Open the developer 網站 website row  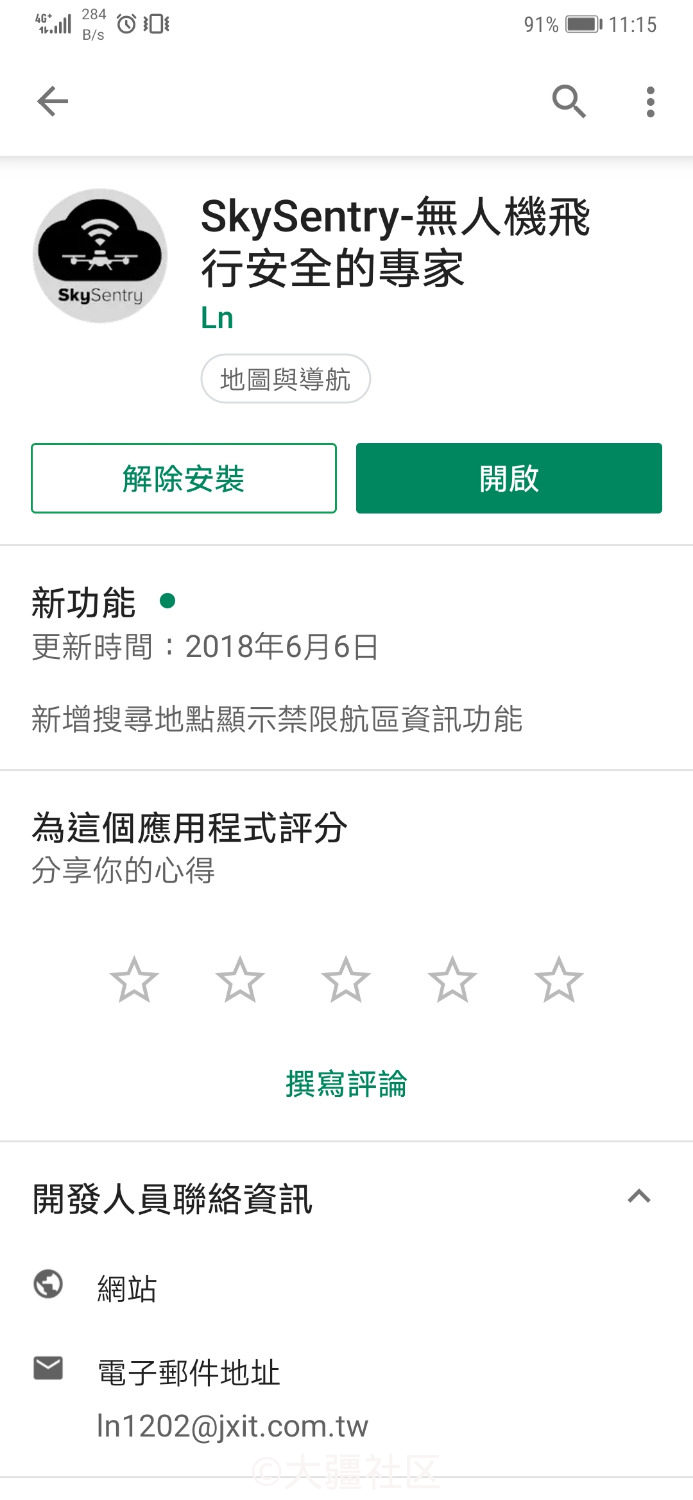coord(346,1289)
